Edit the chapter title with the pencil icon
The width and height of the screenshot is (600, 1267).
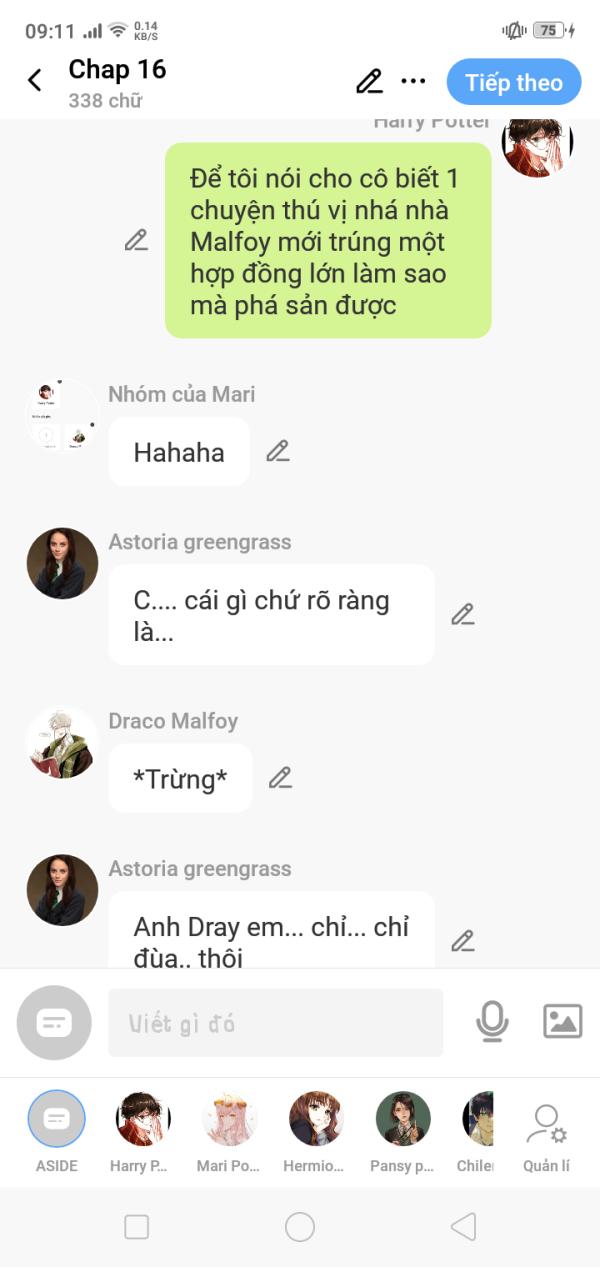tap(369, 81)
